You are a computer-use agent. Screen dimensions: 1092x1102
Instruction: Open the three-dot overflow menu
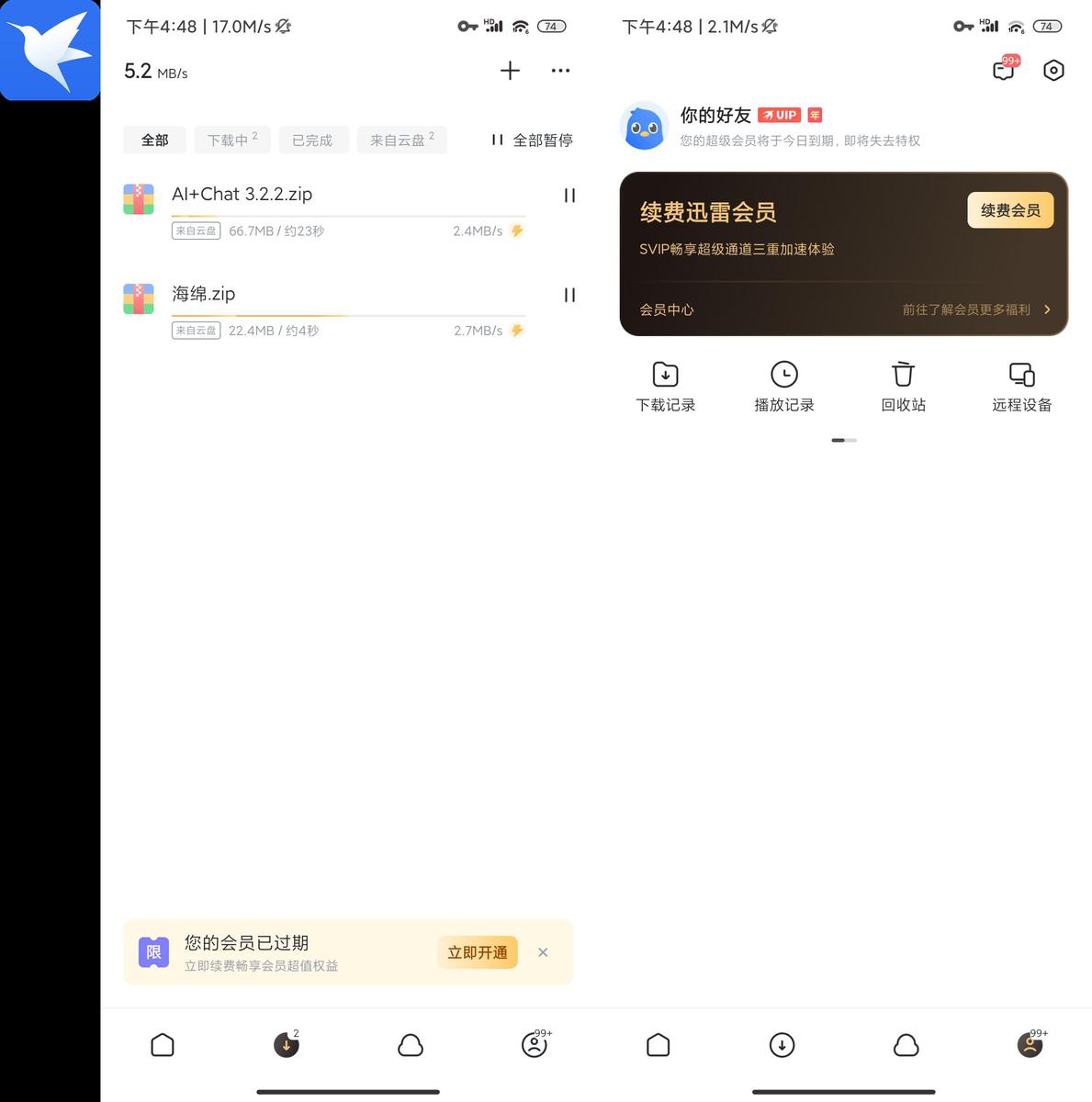coord(560,71)
